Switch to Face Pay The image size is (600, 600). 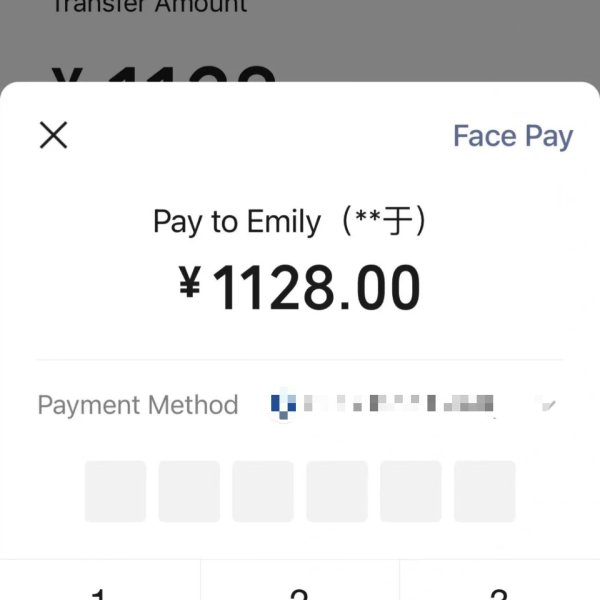512,136
